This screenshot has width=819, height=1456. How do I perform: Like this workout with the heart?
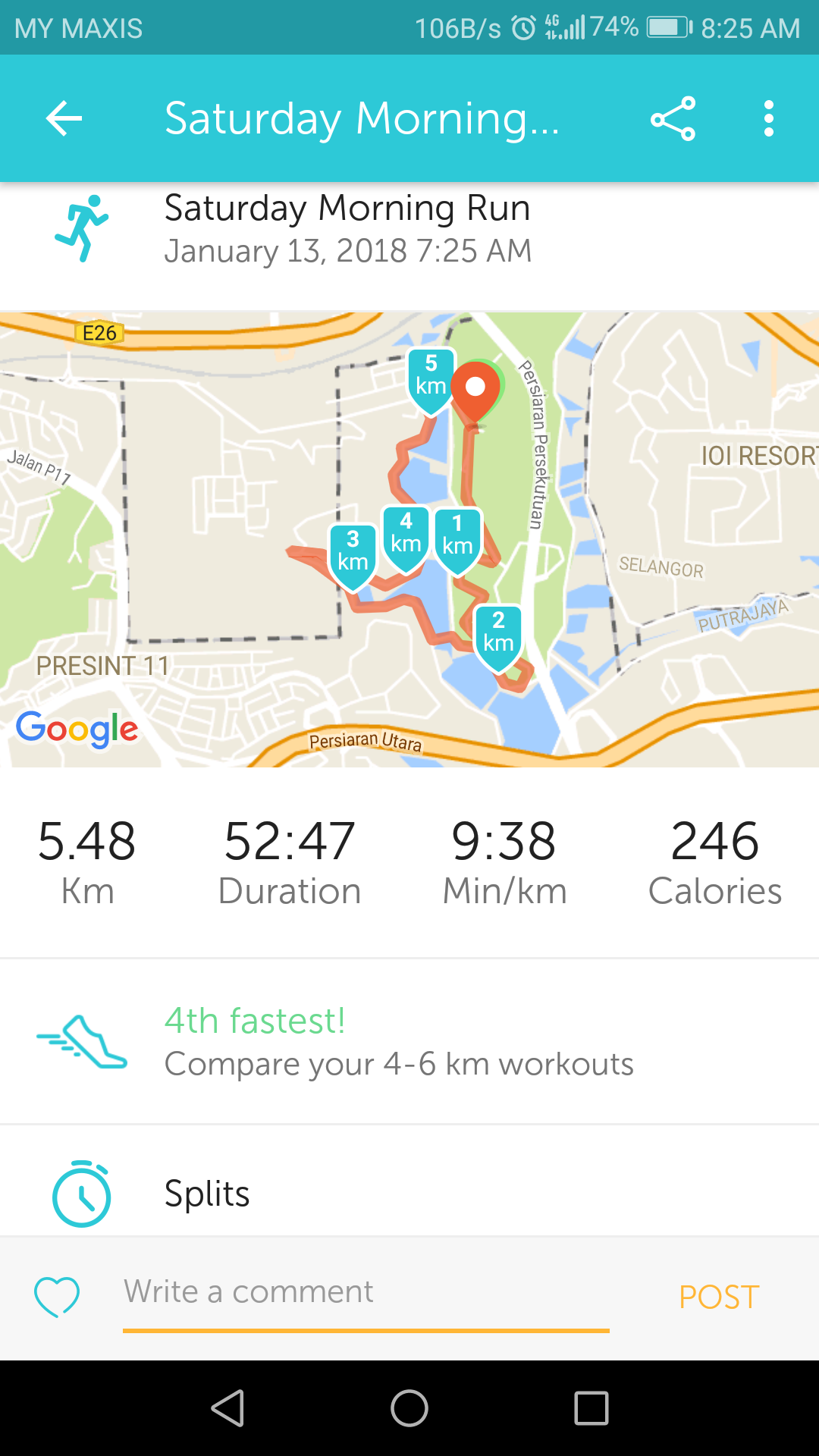pyautogui.click(x=57, y=1297)
